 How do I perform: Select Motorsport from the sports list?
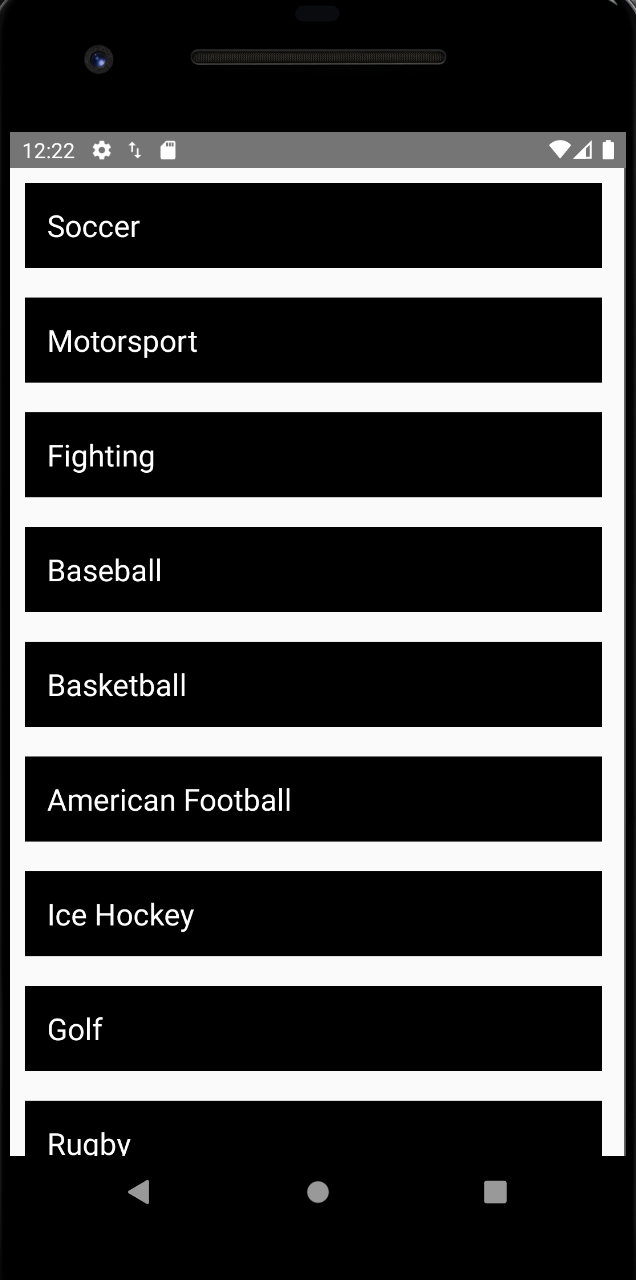pos(313,341)
